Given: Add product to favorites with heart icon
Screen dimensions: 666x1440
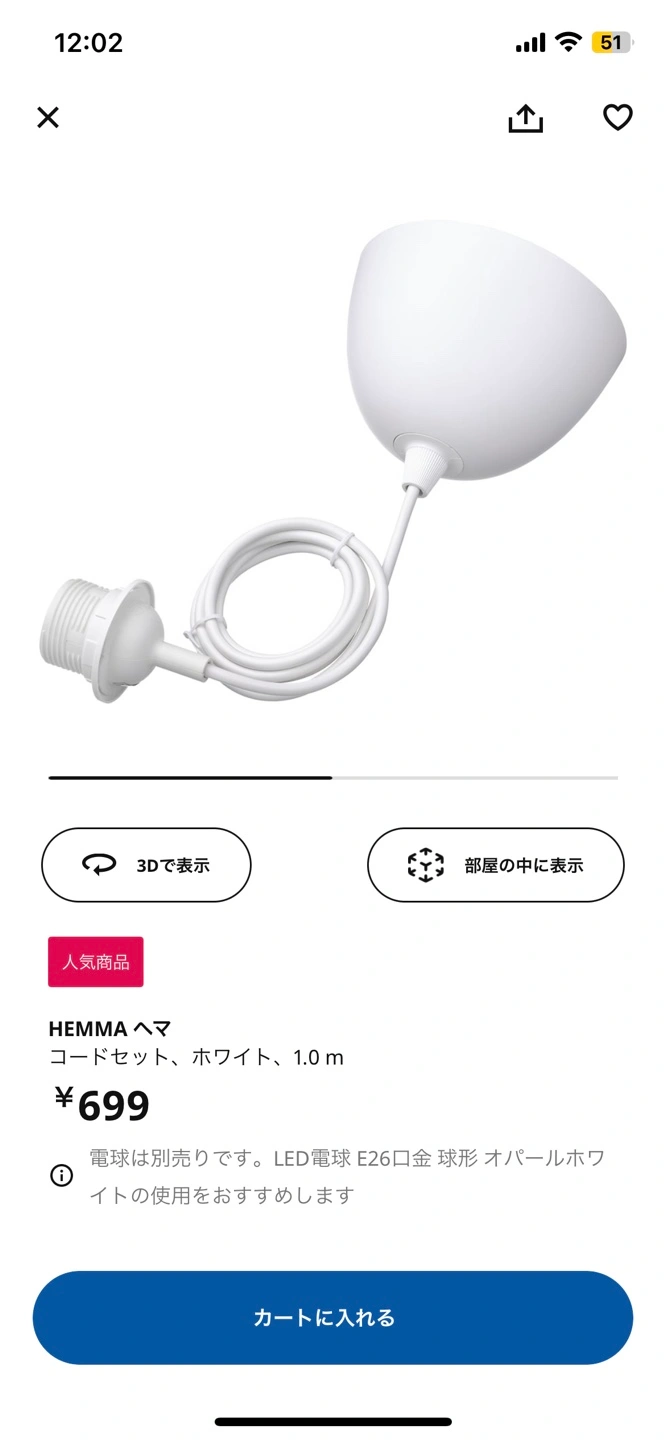Looking at the screenshot, I should click(617, 118).
